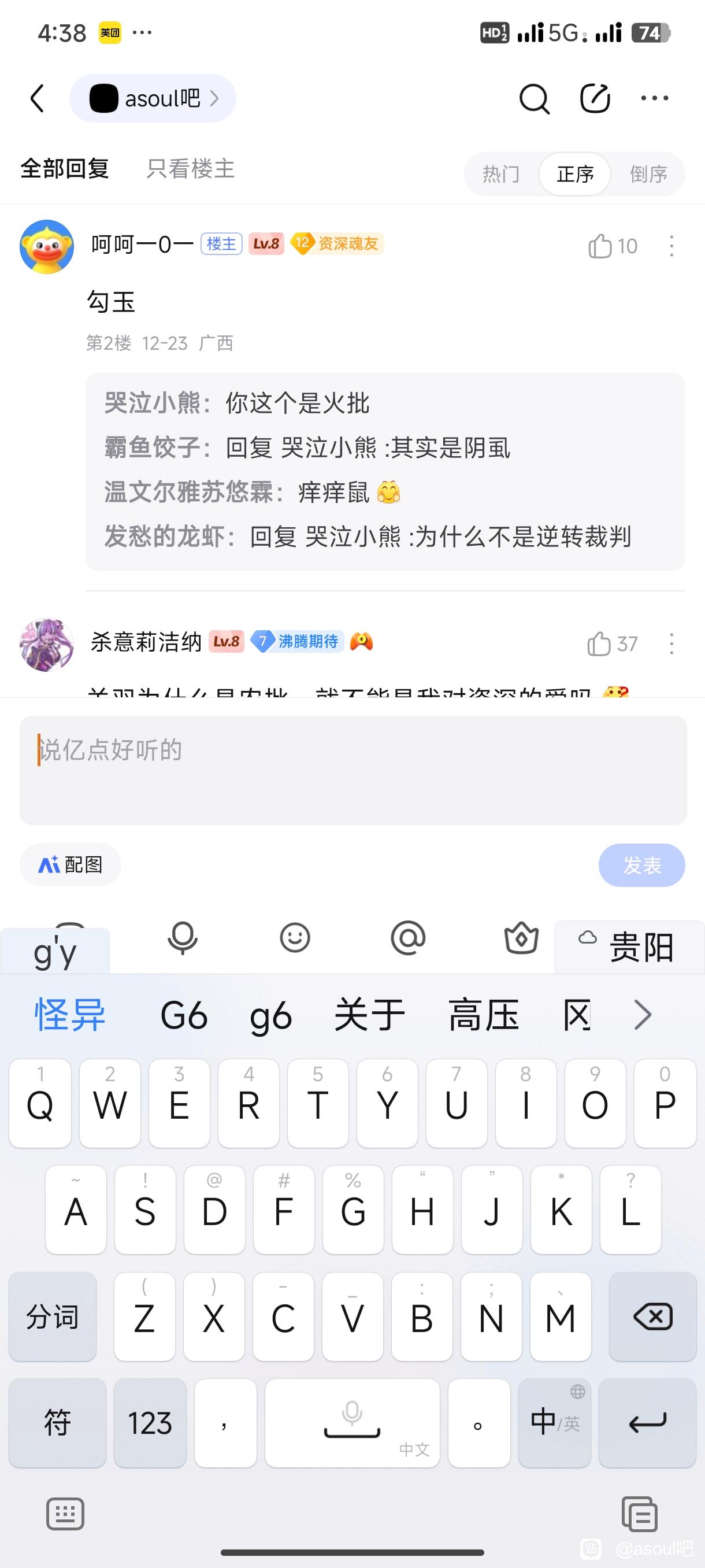705x1568 pixels.
Task: Choose the candidate word 怪异
Action: click(x=70, y=1015)
